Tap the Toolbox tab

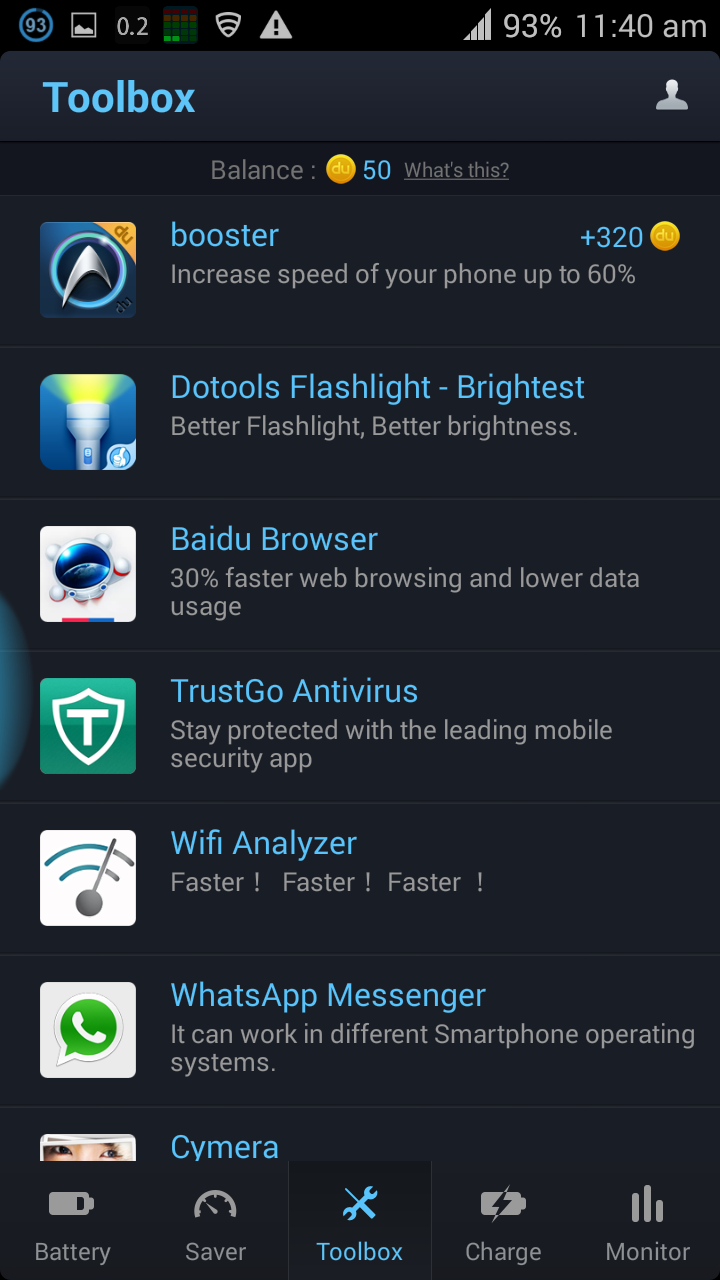(x=360, y=1222)
